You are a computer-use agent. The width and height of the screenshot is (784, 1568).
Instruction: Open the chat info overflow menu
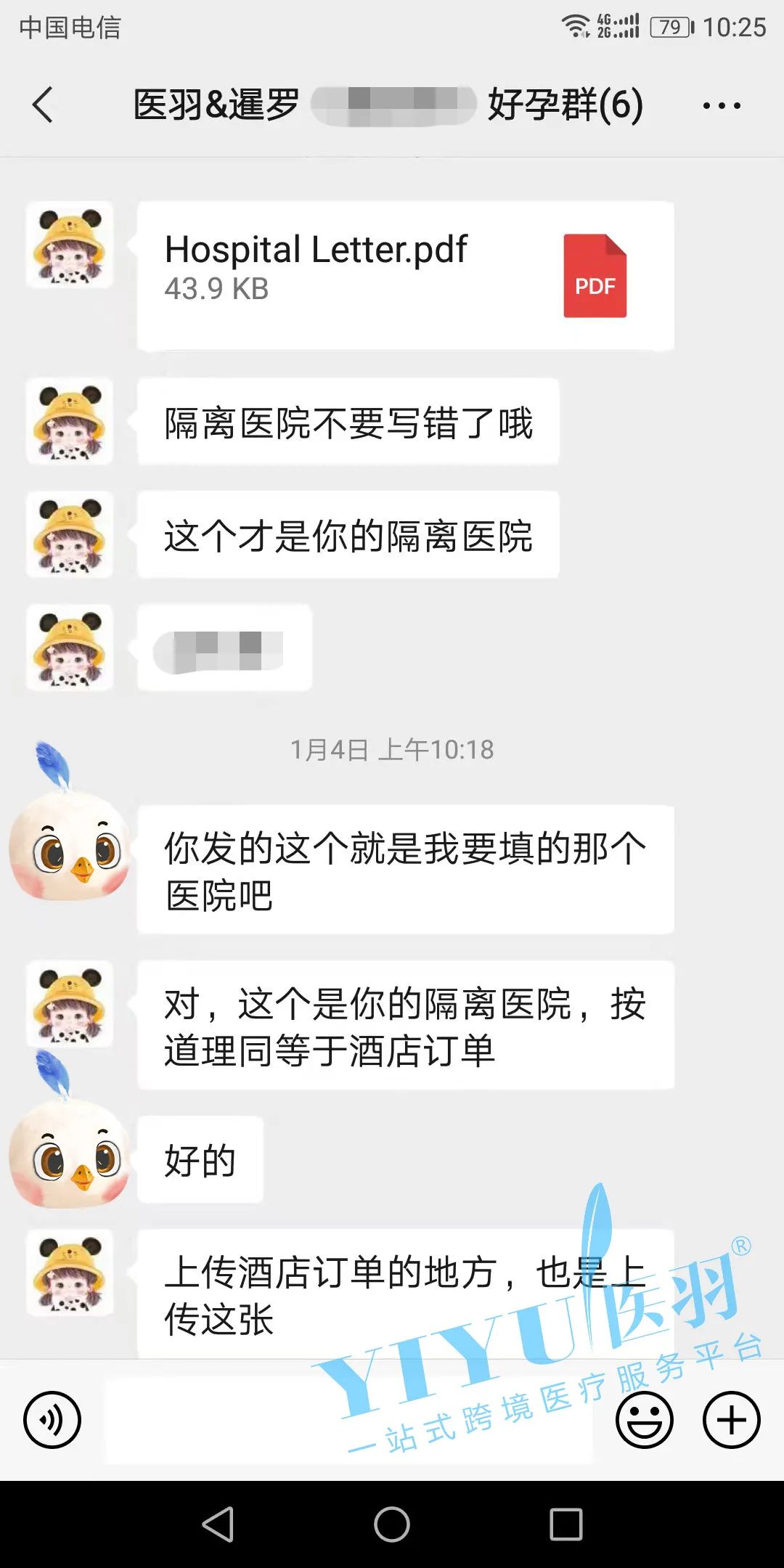721,106
